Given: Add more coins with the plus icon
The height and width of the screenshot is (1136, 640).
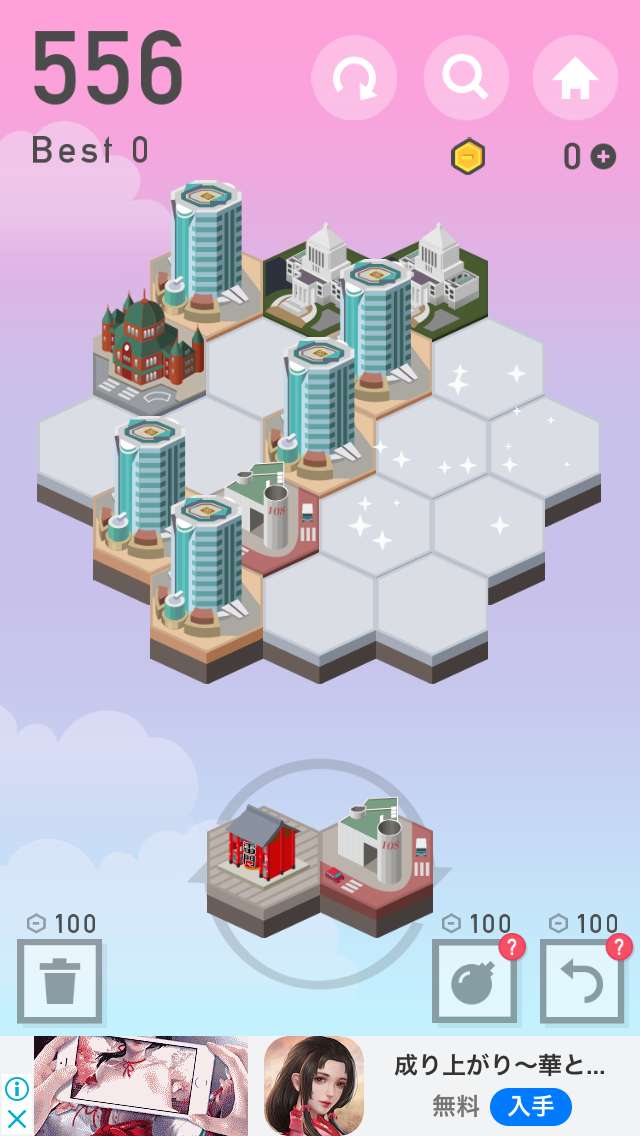Looking at the screenshot, I should tap(603, 156).
